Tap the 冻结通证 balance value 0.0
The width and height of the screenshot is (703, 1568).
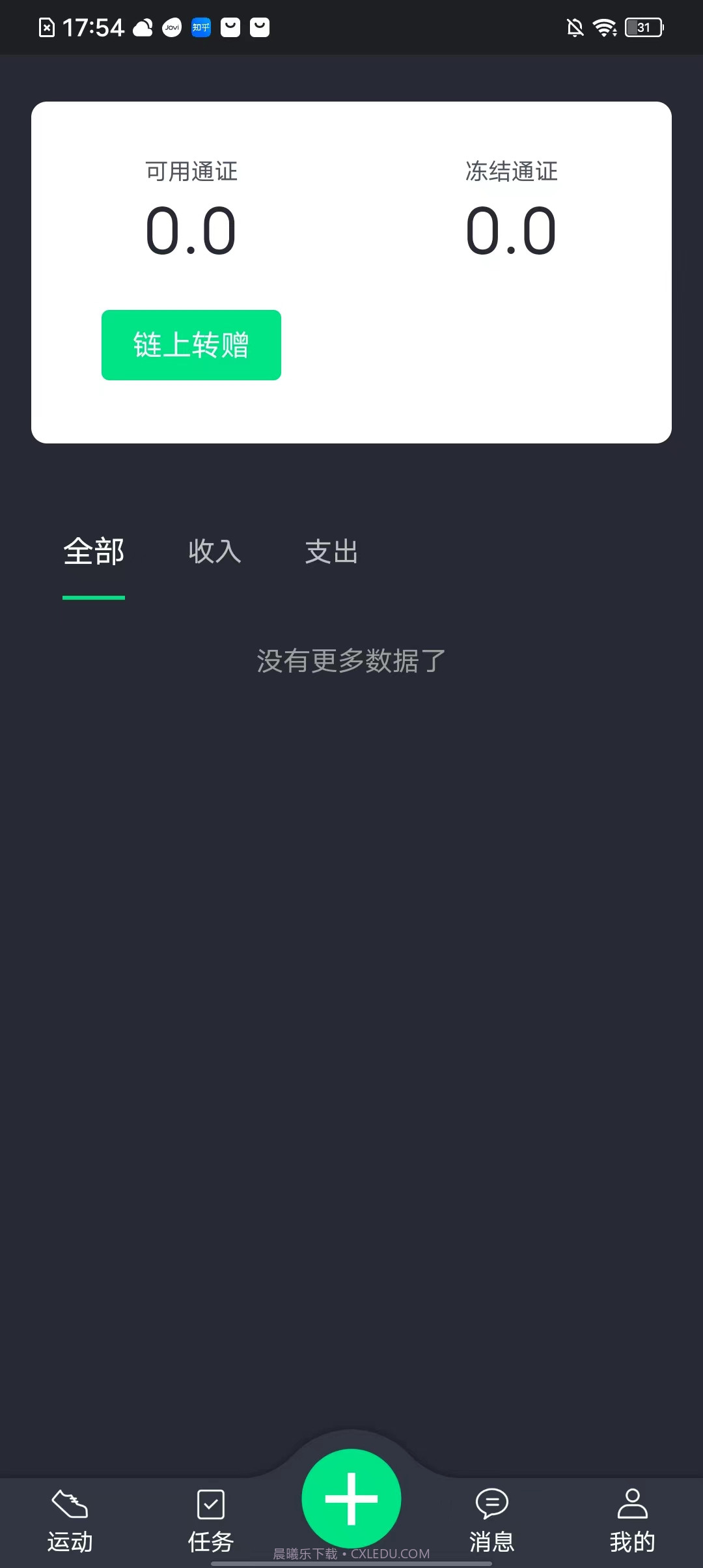point(510,229)
